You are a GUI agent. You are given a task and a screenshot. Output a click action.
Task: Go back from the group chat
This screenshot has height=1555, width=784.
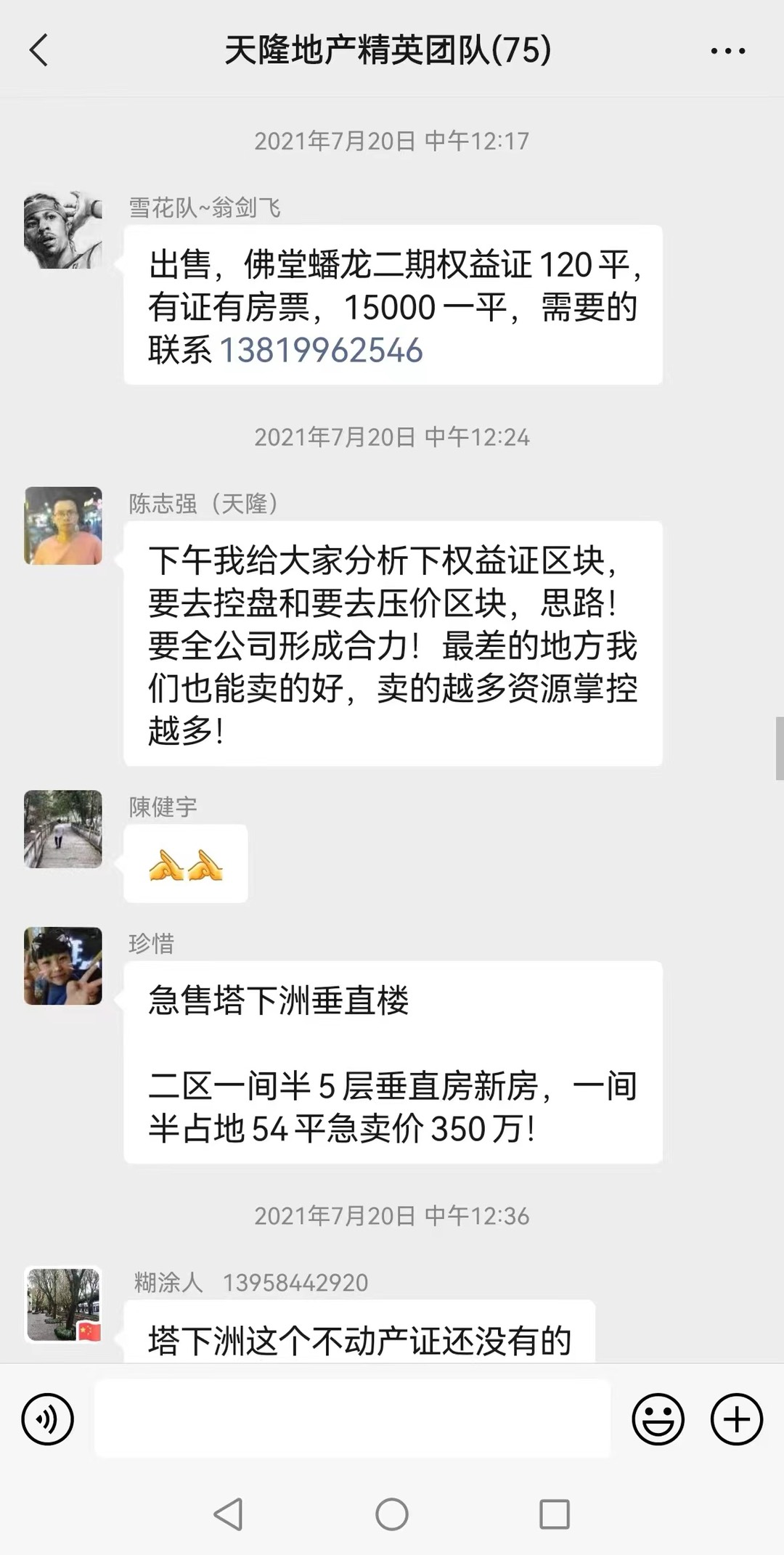pyautogui.click(x=39, y=51)
